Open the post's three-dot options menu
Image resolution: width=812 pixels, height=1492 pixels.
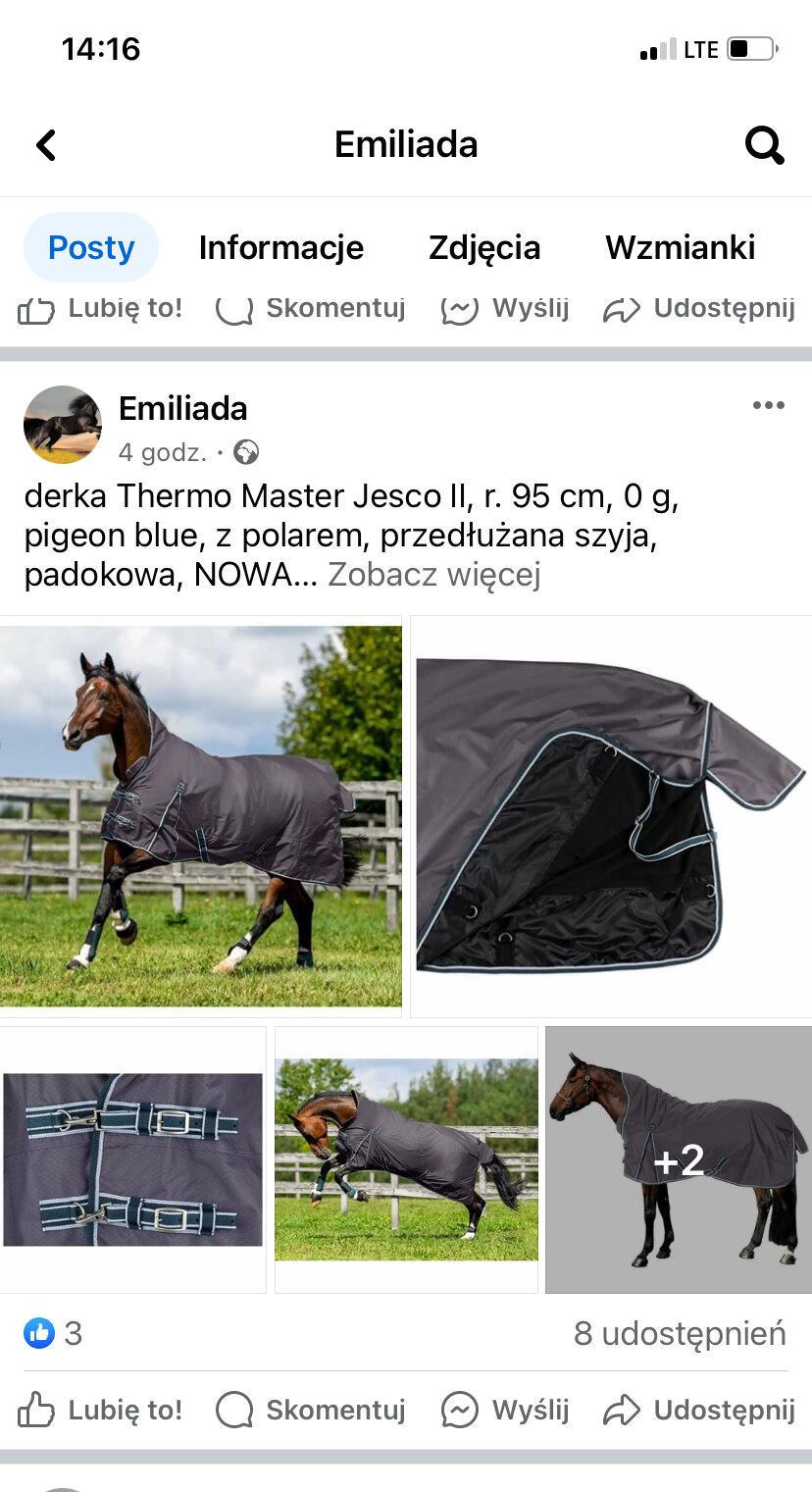[x=768, y=406]
